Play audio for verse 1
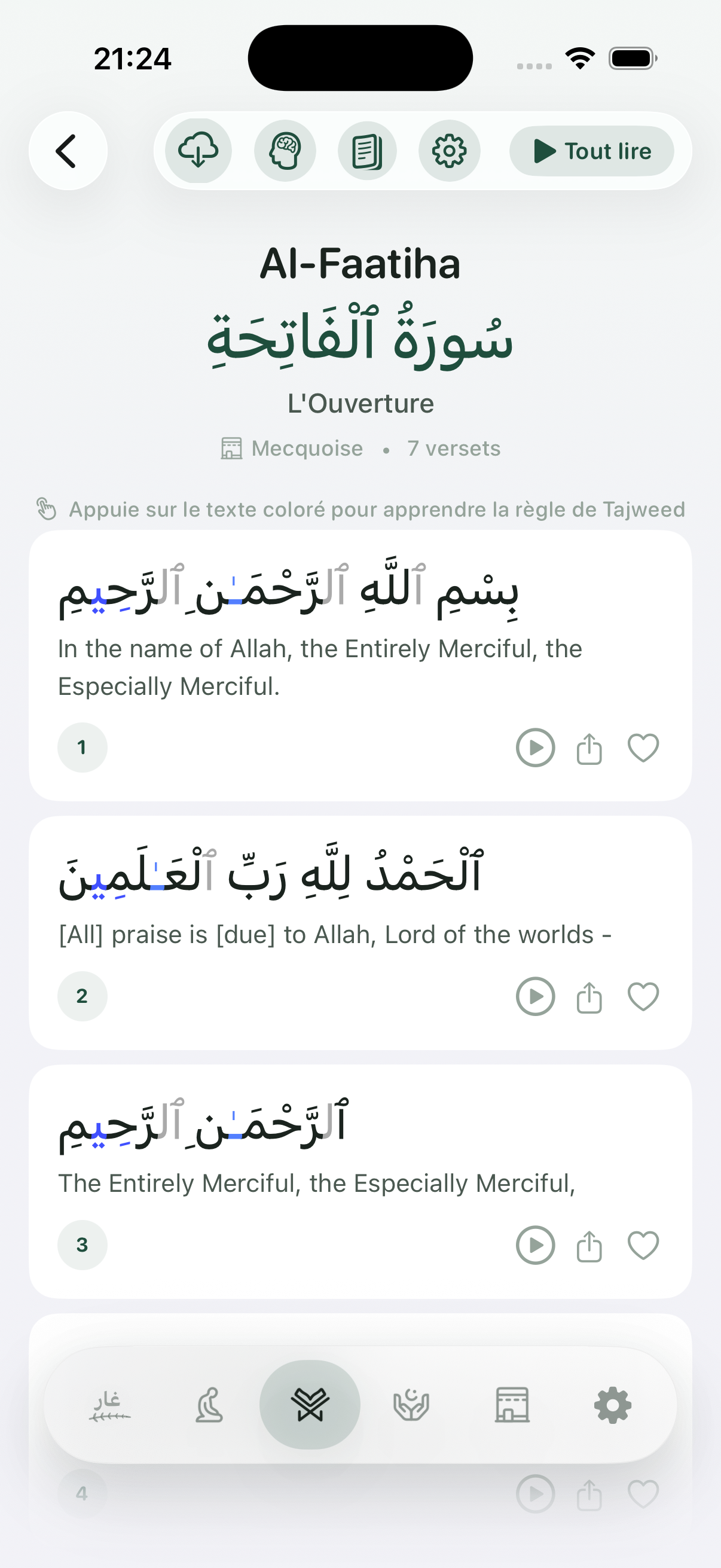Image resolution: width=721 pixels, height=1568 pixels. click(536, 748)
